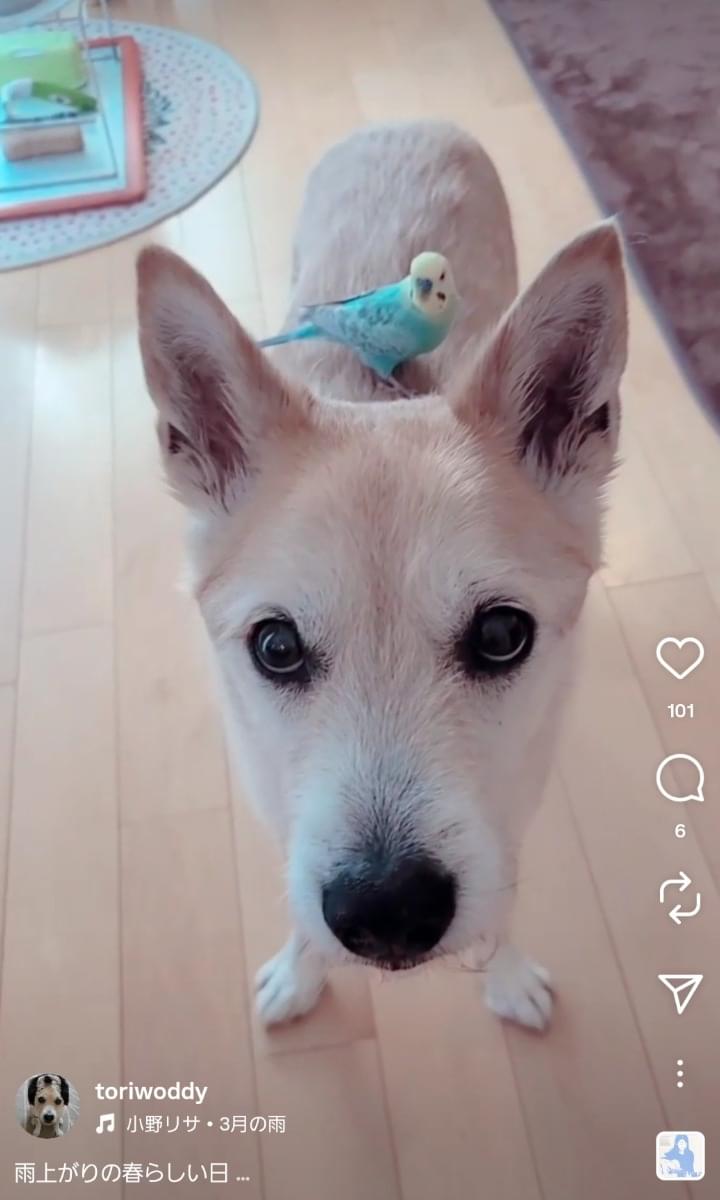Expand the caption 雨上がりの春らしい日
The image size is (720, 1200).
point(132,1173)
